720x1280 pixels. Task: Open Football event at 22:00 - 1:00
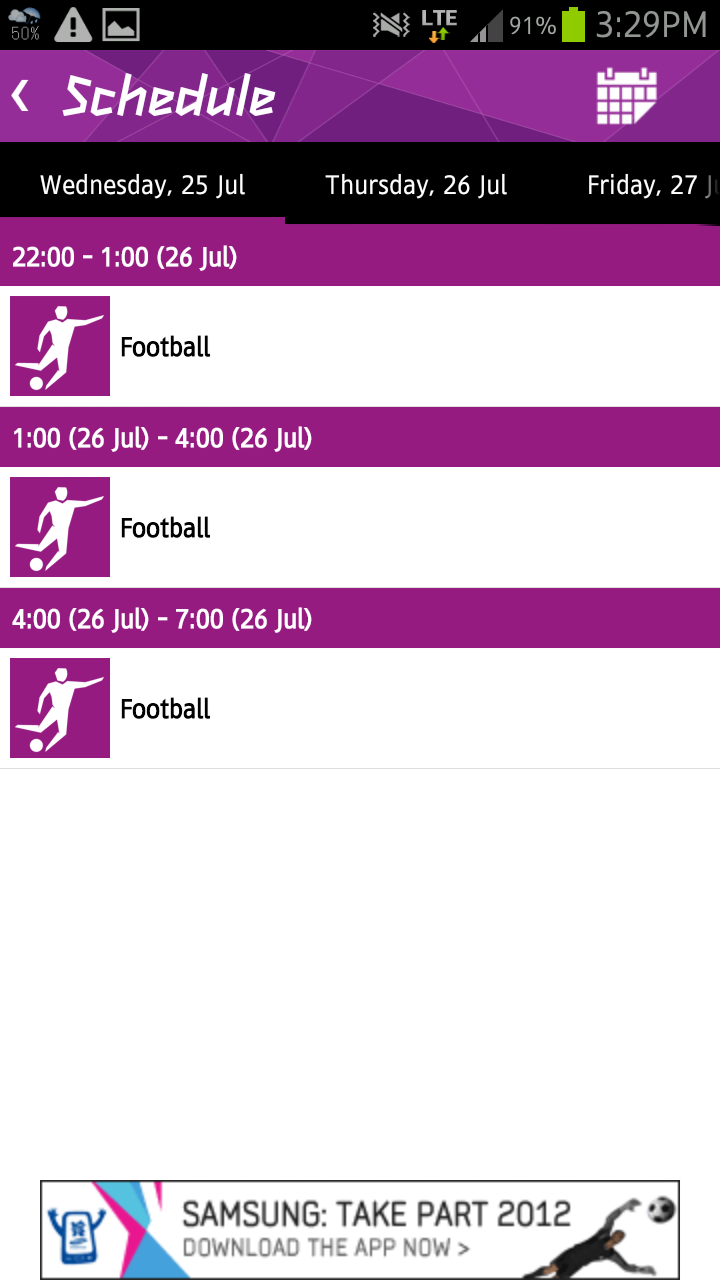pos(360,347)
